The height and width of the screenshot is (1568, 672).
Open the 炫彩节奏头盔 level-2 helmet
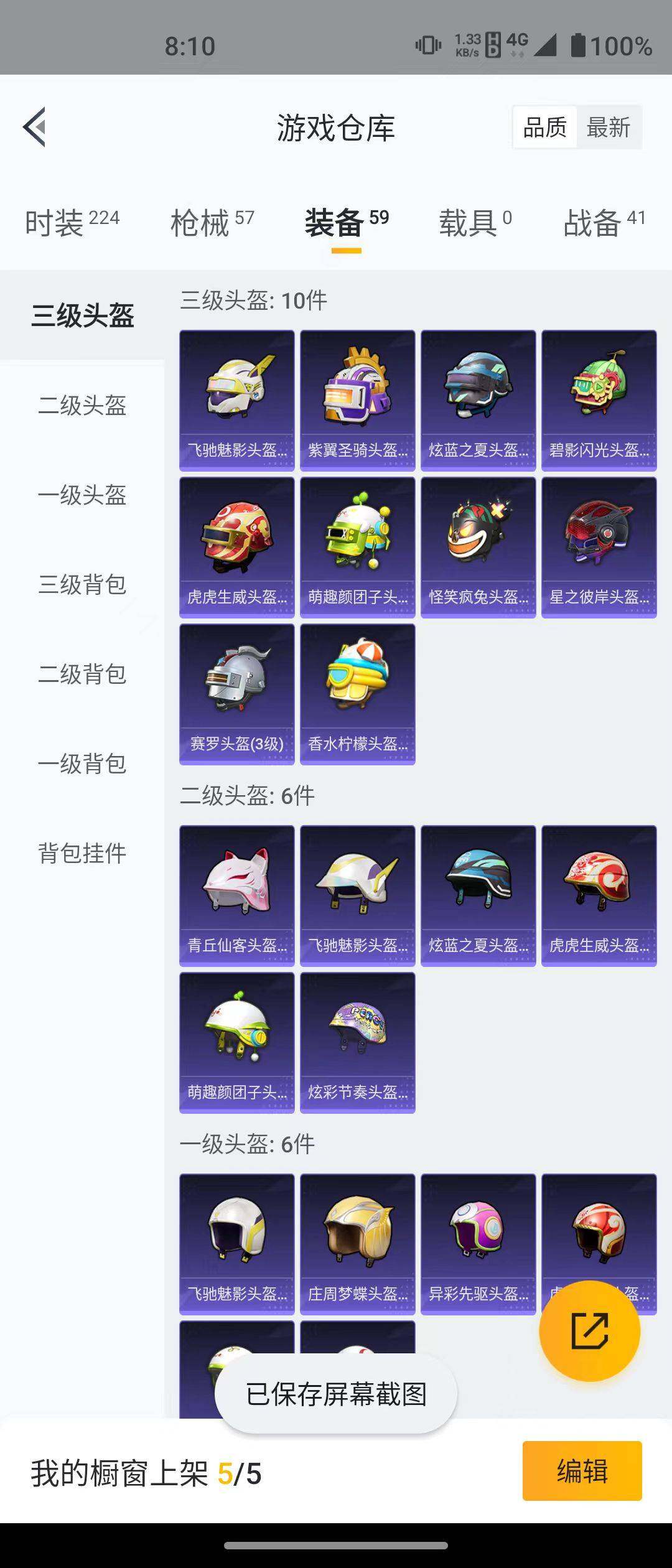click(358, 1045)
